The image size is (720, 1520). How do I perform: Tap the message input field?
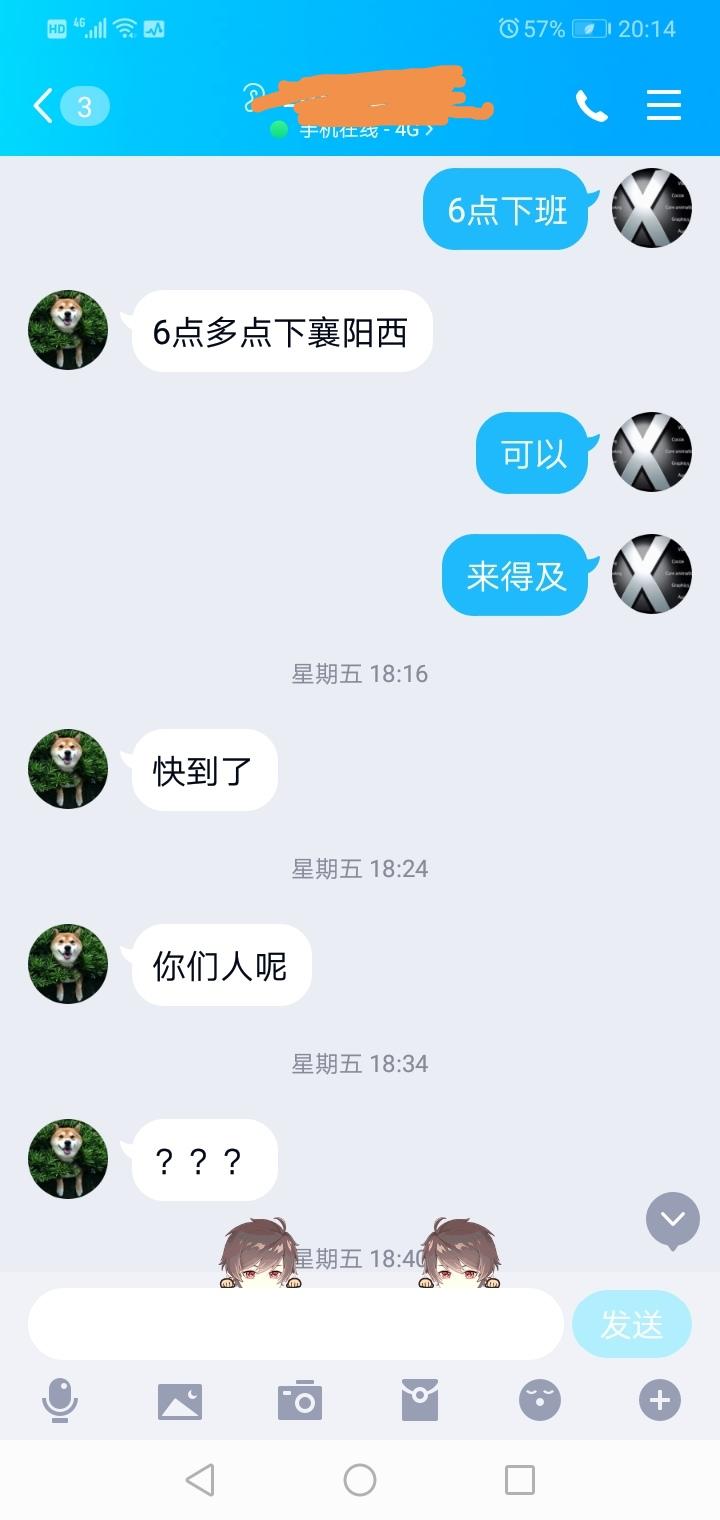coord(295,1324)
